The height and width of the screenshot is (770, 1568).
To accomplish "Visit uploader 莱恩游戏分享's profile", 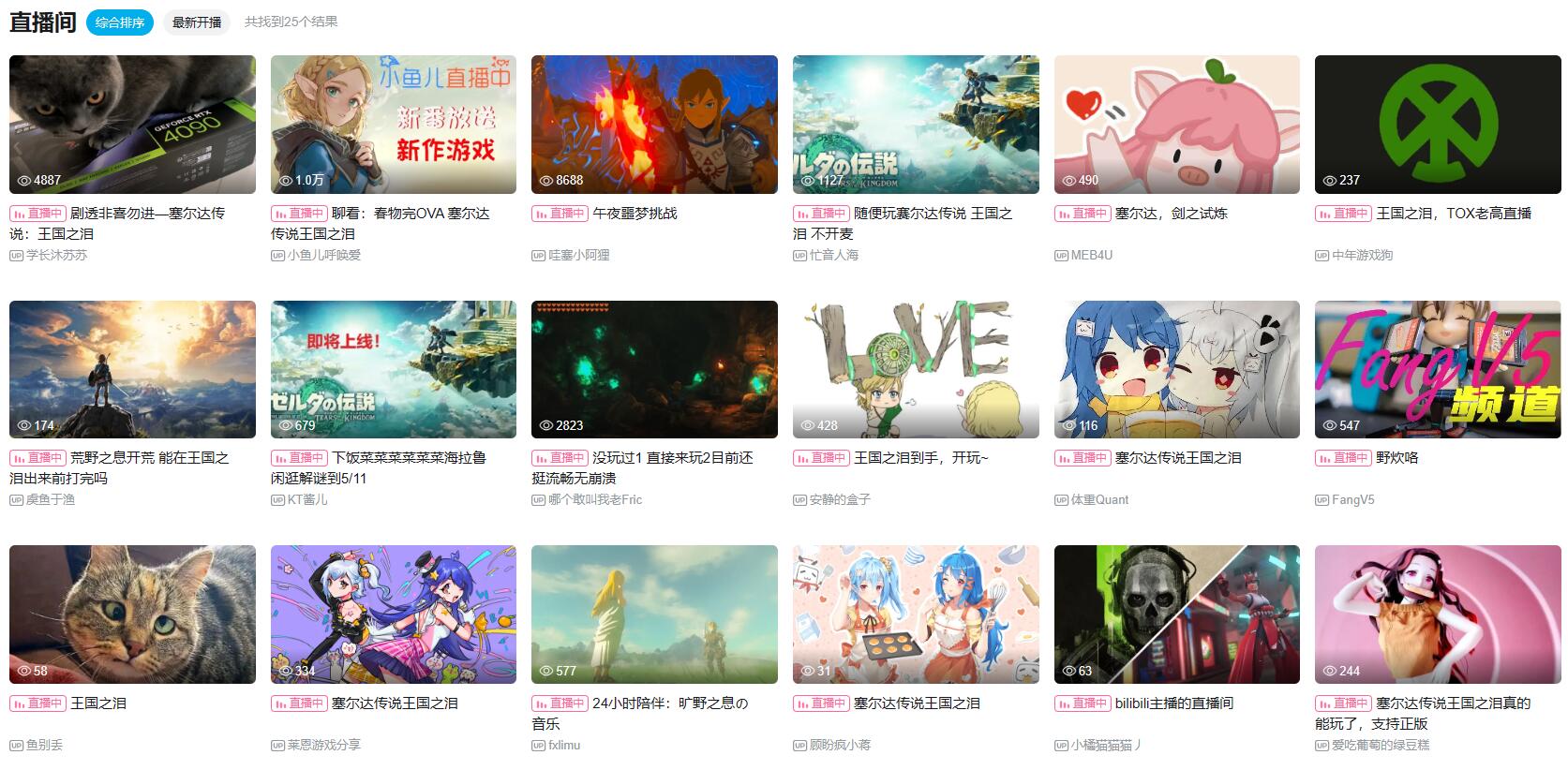I will pyautogui.click(x=323, y=746).
